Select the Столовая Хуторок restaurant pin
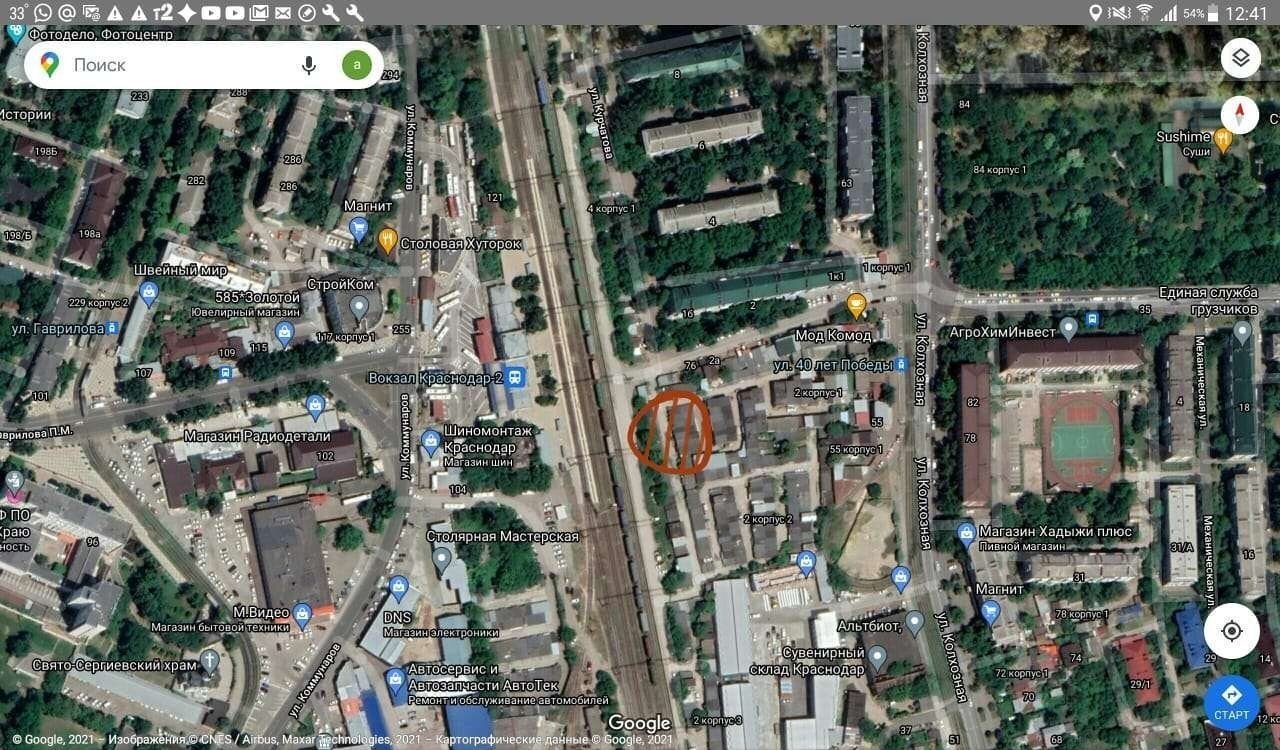This screenshot has width=1280, height=750. 387,240
